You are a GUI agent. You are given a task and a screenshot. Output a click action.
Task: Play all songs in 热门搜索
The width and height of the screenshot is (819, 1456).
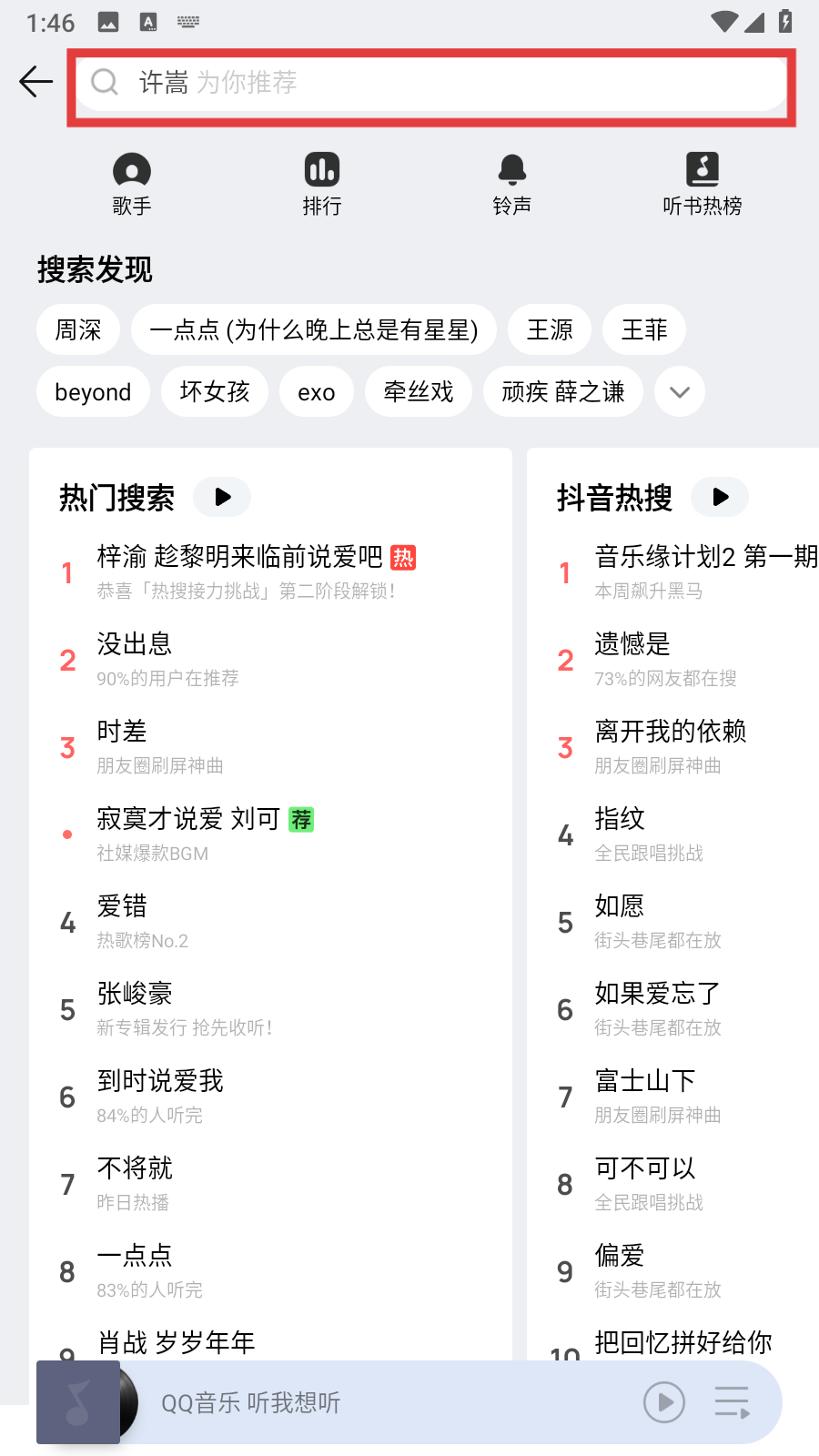coord(222,497)
